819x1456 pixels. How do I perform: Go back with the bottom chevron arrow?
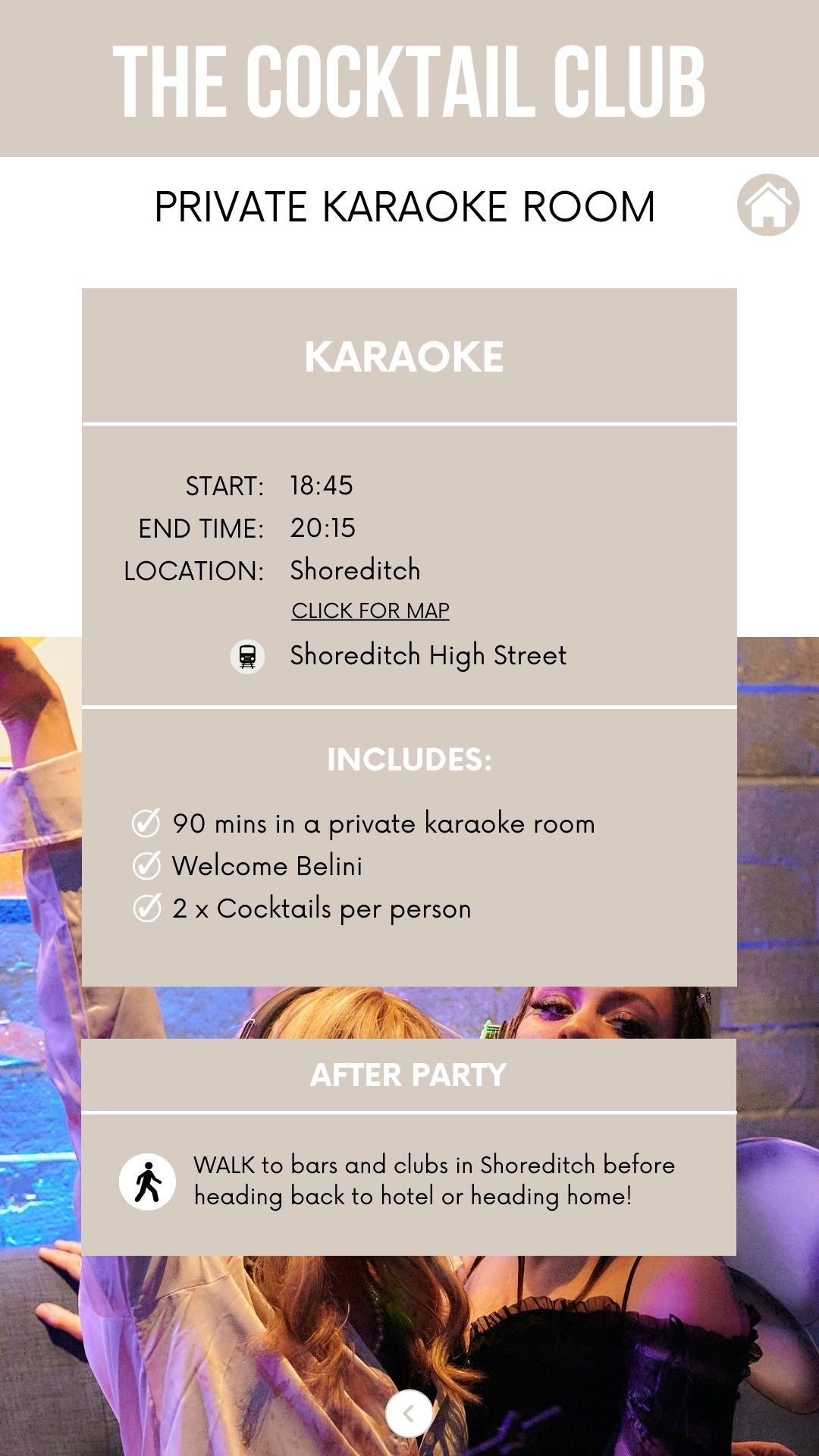click(x=409, y=1413)
